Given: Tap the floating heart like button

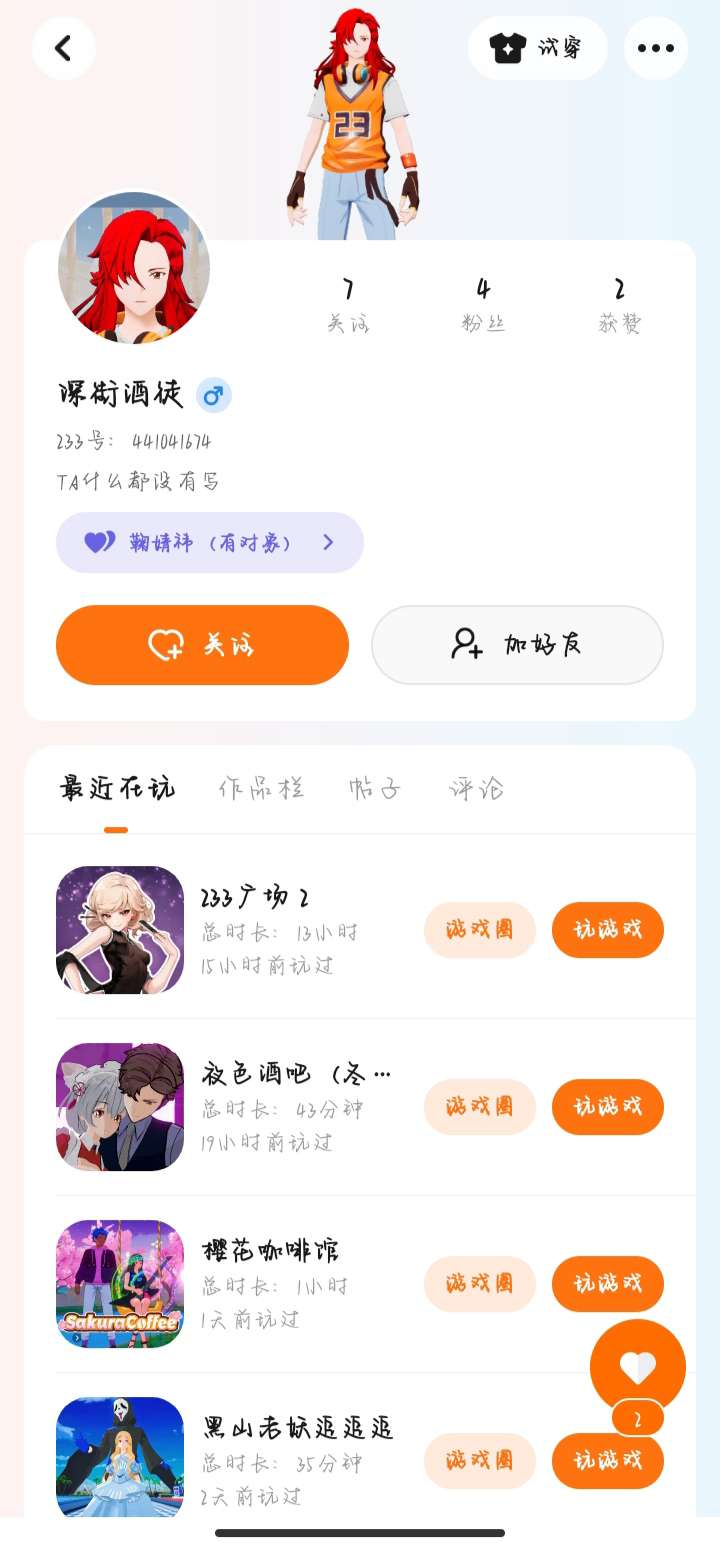Looking at the screenshot, I should pyautogui.click(x=637, y=1366).
